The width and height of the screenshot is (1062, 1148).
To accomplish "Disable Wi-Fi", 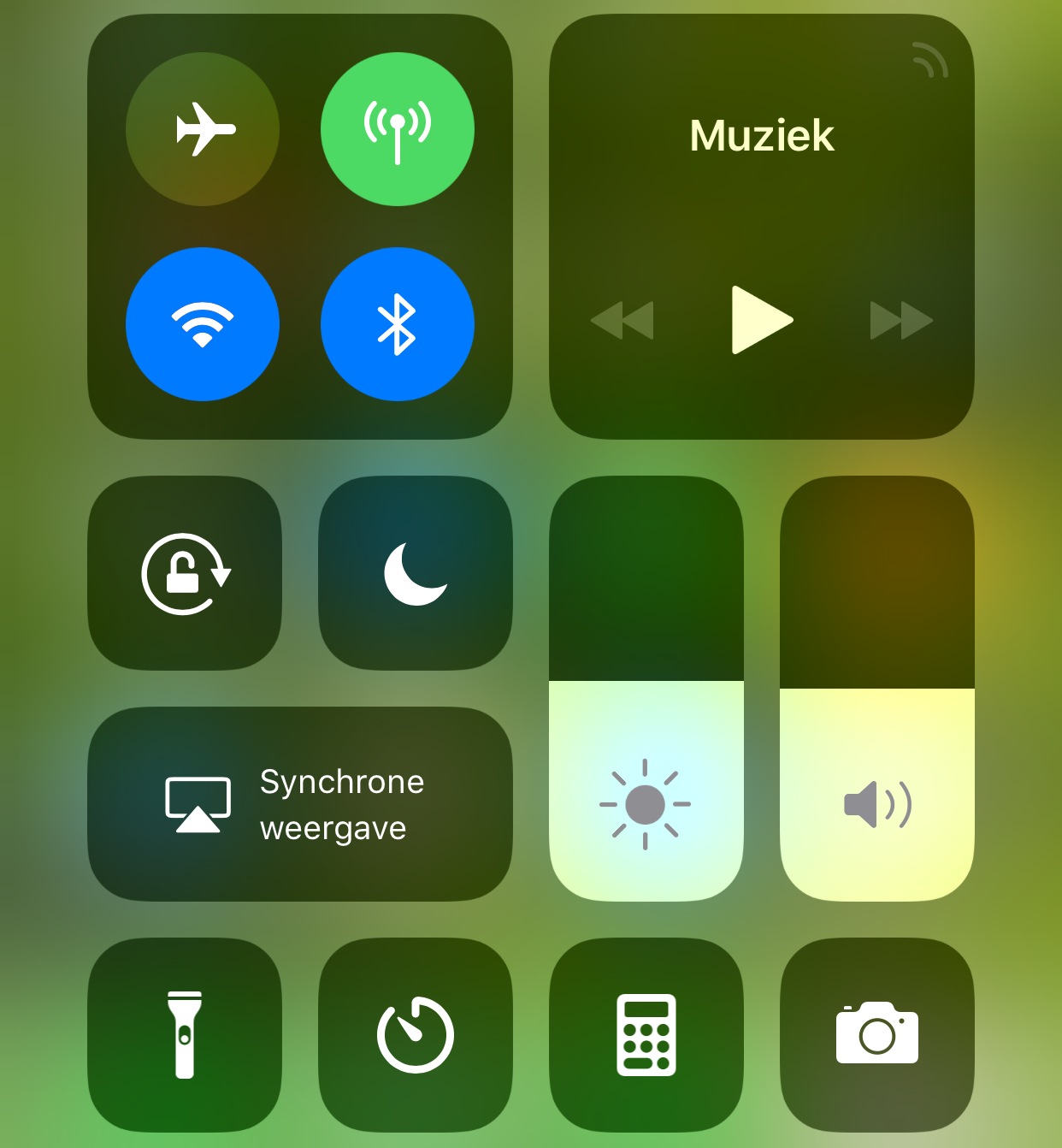I will (x=203, y=325).
